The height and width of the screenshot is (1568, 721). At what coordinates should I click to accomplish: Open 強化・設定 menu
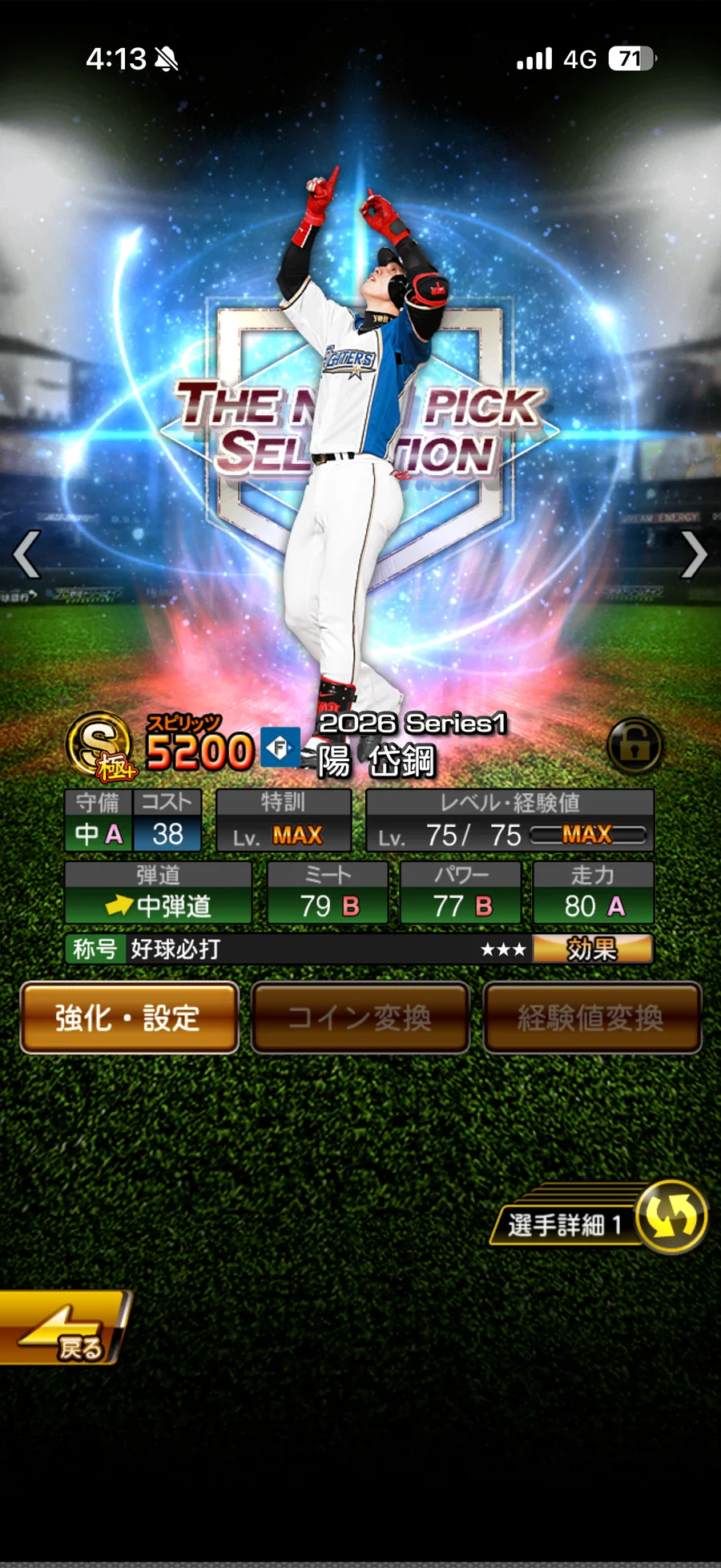(130, 1018)
